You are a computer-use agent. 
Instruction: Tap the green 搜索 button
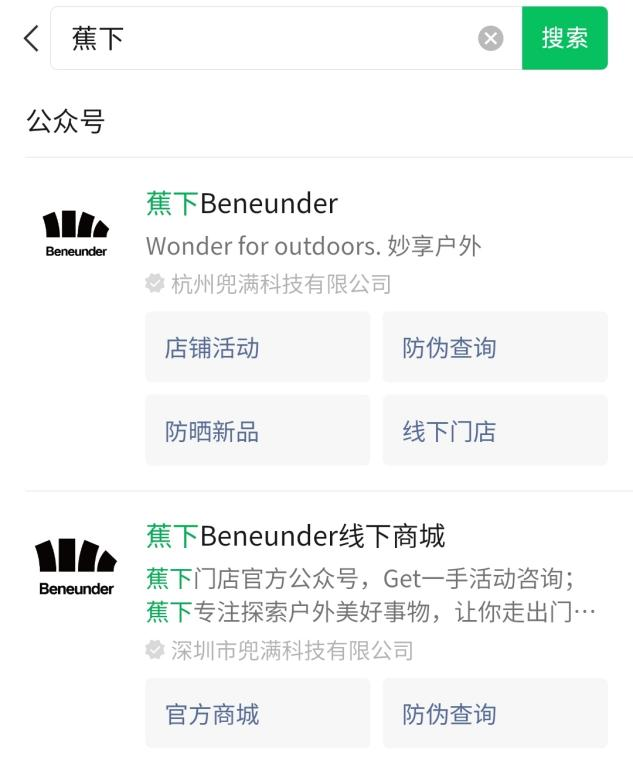[x=564, y=39]
